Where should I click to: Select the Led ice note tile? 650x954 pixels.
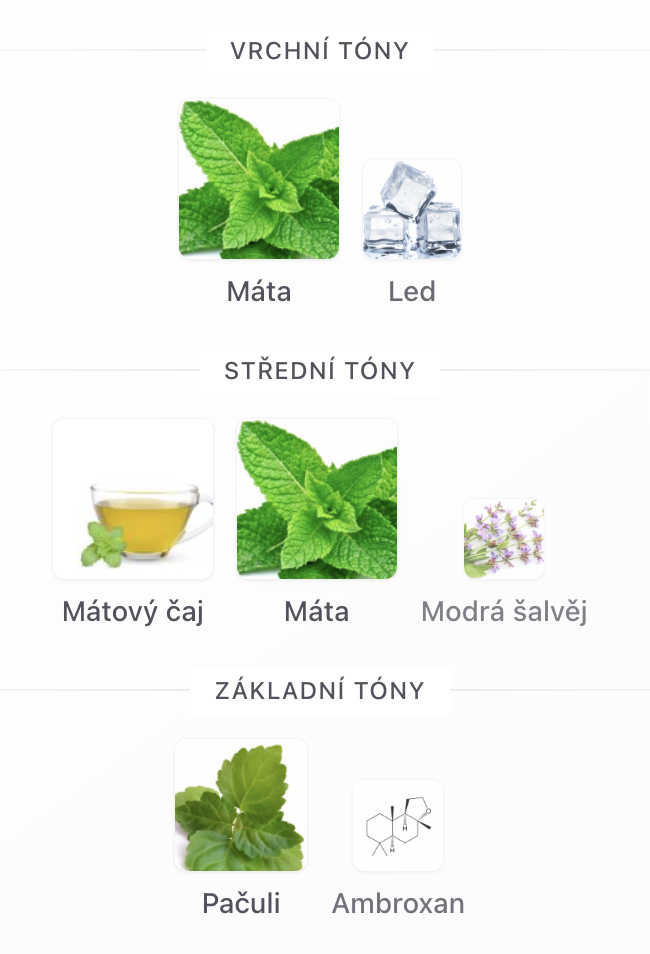coord(412,210)
